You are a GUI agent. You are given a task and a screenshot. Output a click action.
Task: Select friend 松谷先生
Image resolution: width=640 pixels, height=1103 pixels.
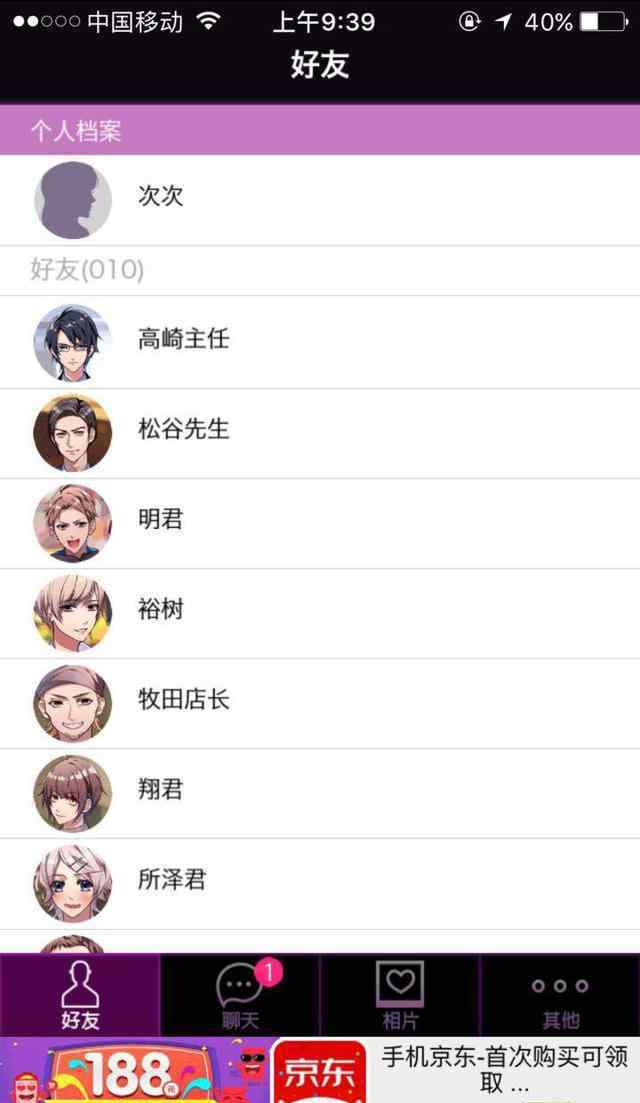click(x=320, y=433)
